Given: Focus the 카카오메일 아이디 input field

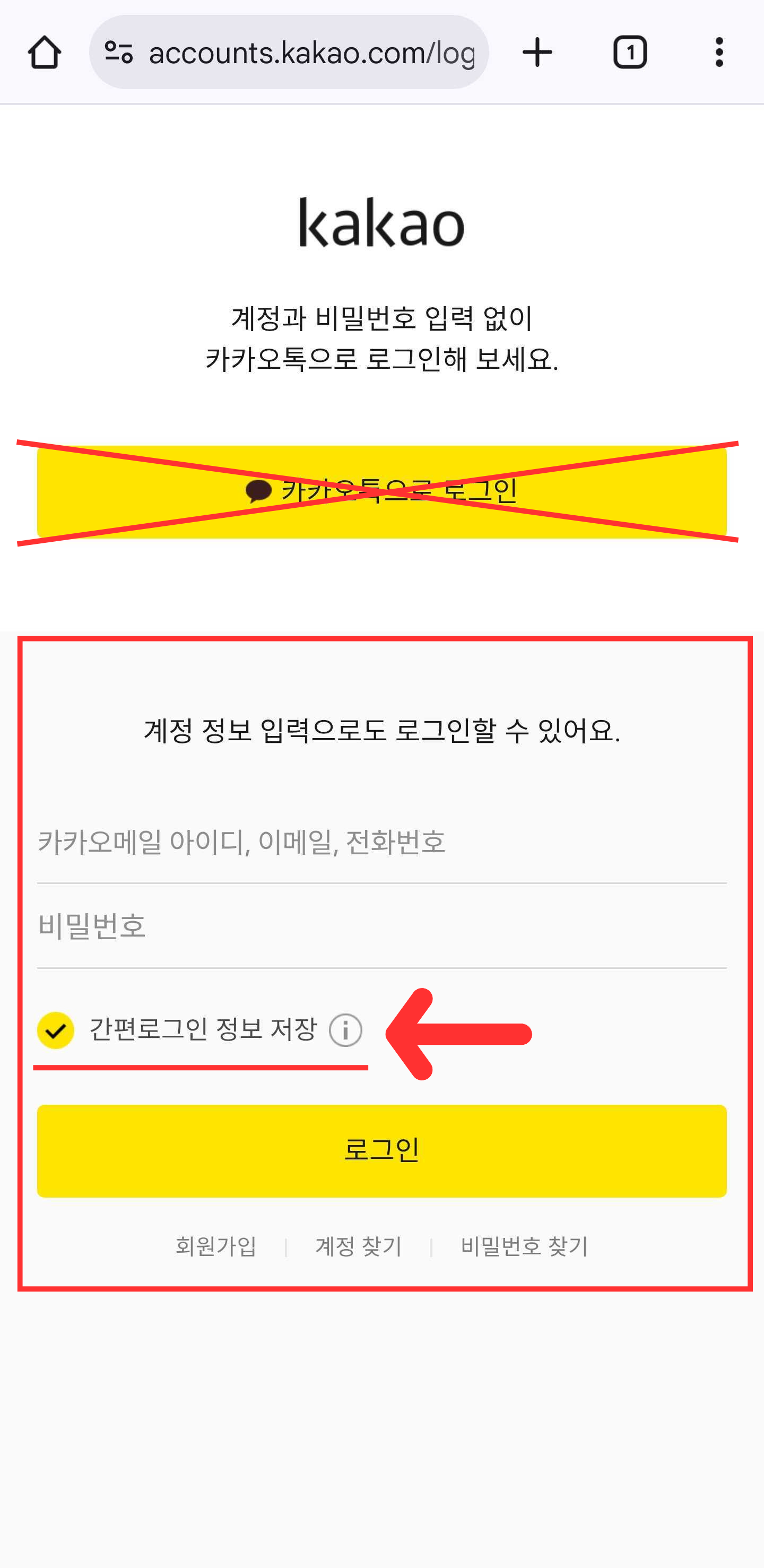Looking at the screenshot, I should 381,842.
